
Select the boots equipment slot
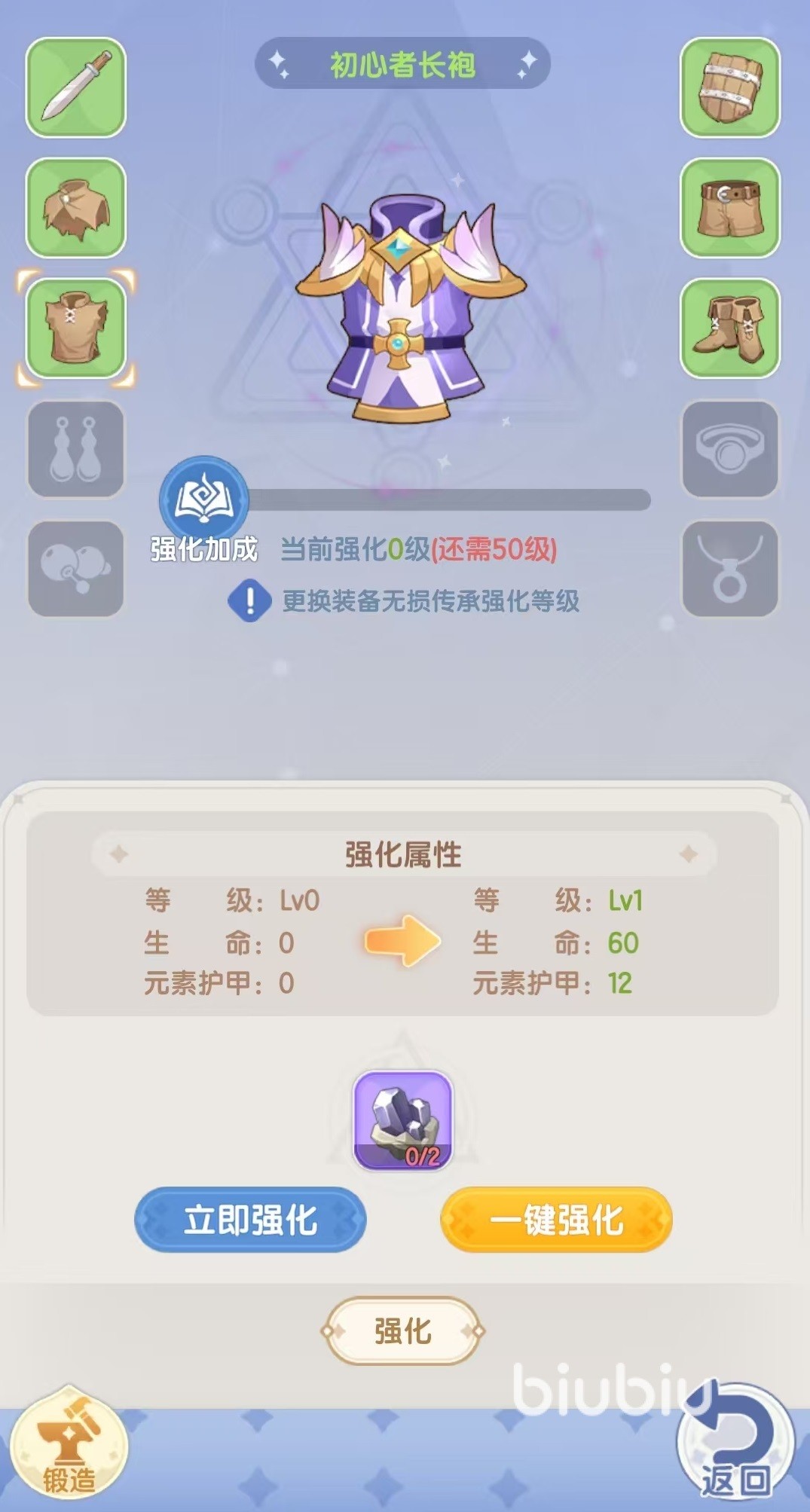[729, 328]
